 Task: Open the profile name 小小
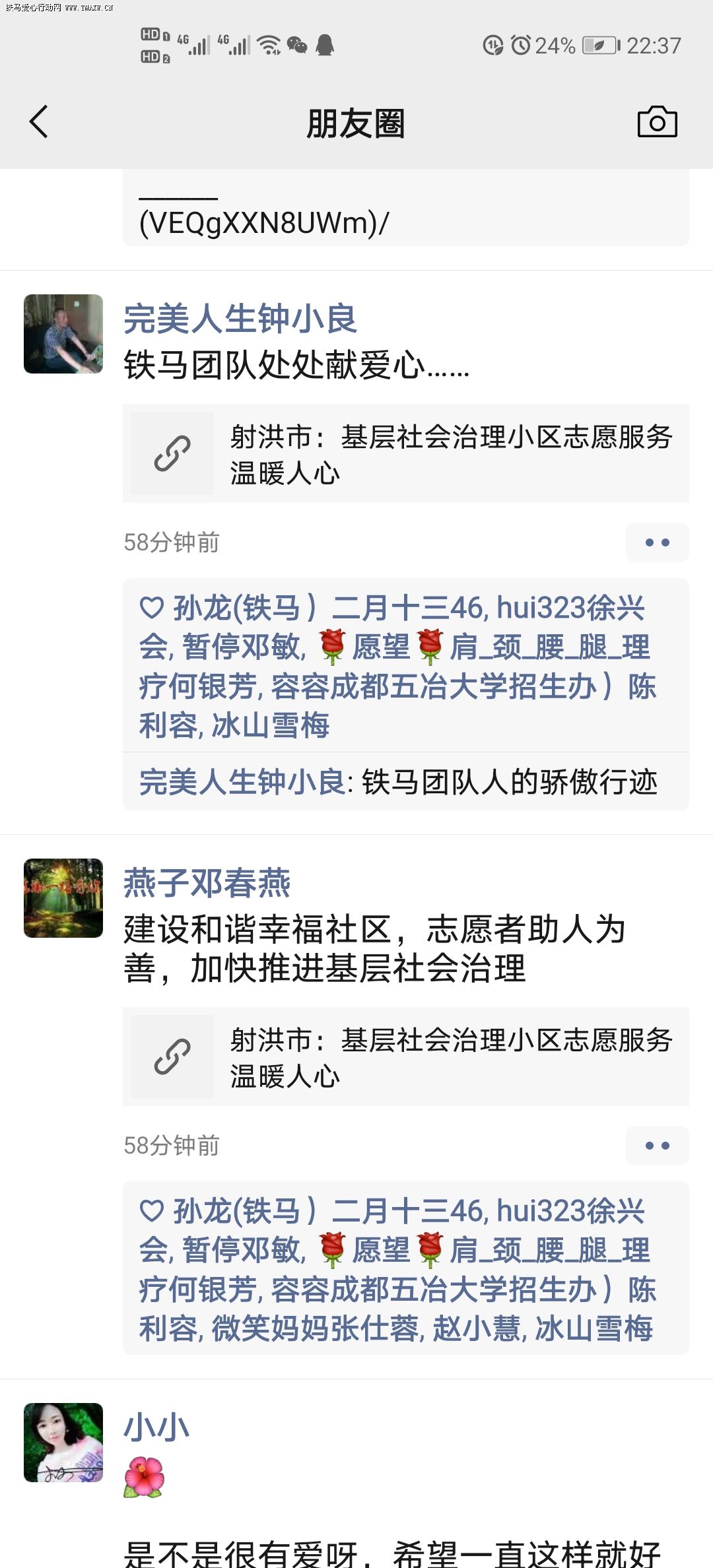[156, 1428]
